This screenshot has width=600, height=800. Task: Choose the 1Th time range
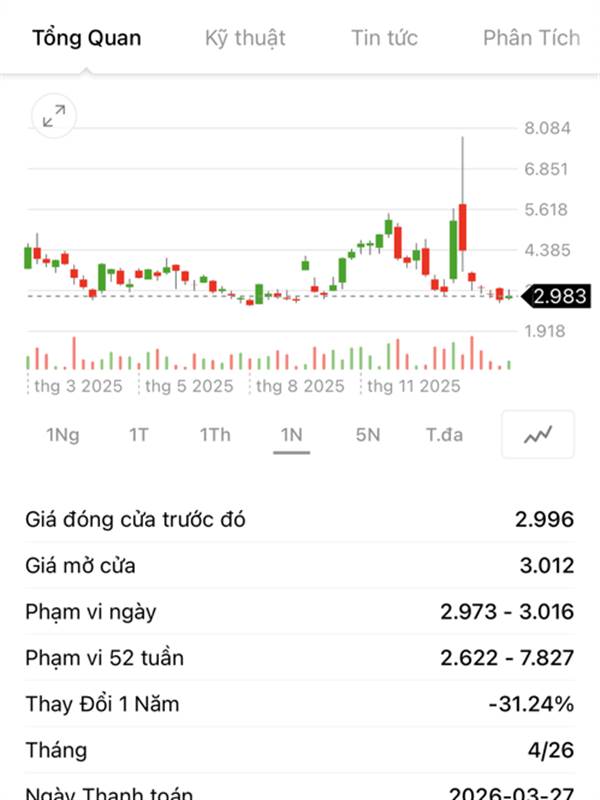click(x=214, y=434)
